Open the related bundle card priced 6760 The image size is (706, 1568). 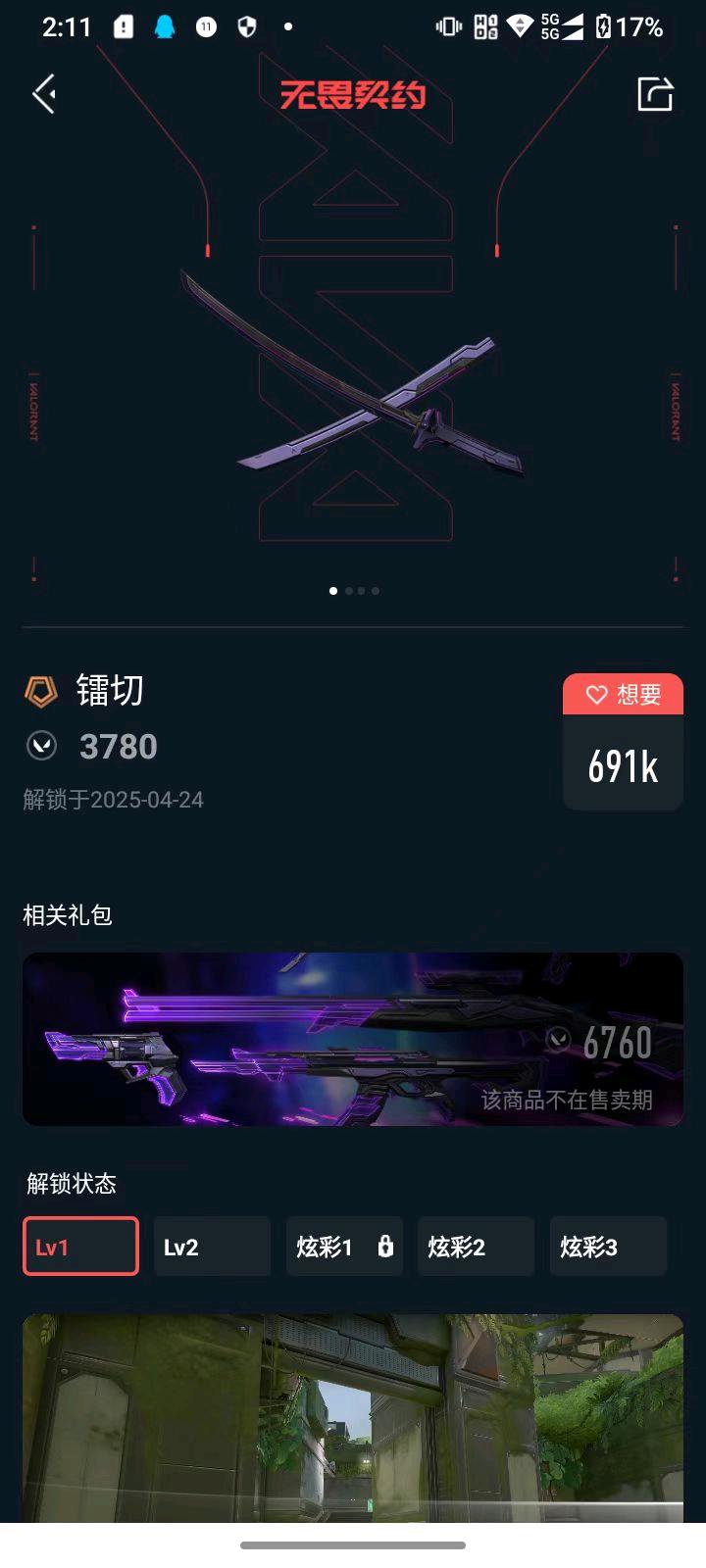[353, 1039]
